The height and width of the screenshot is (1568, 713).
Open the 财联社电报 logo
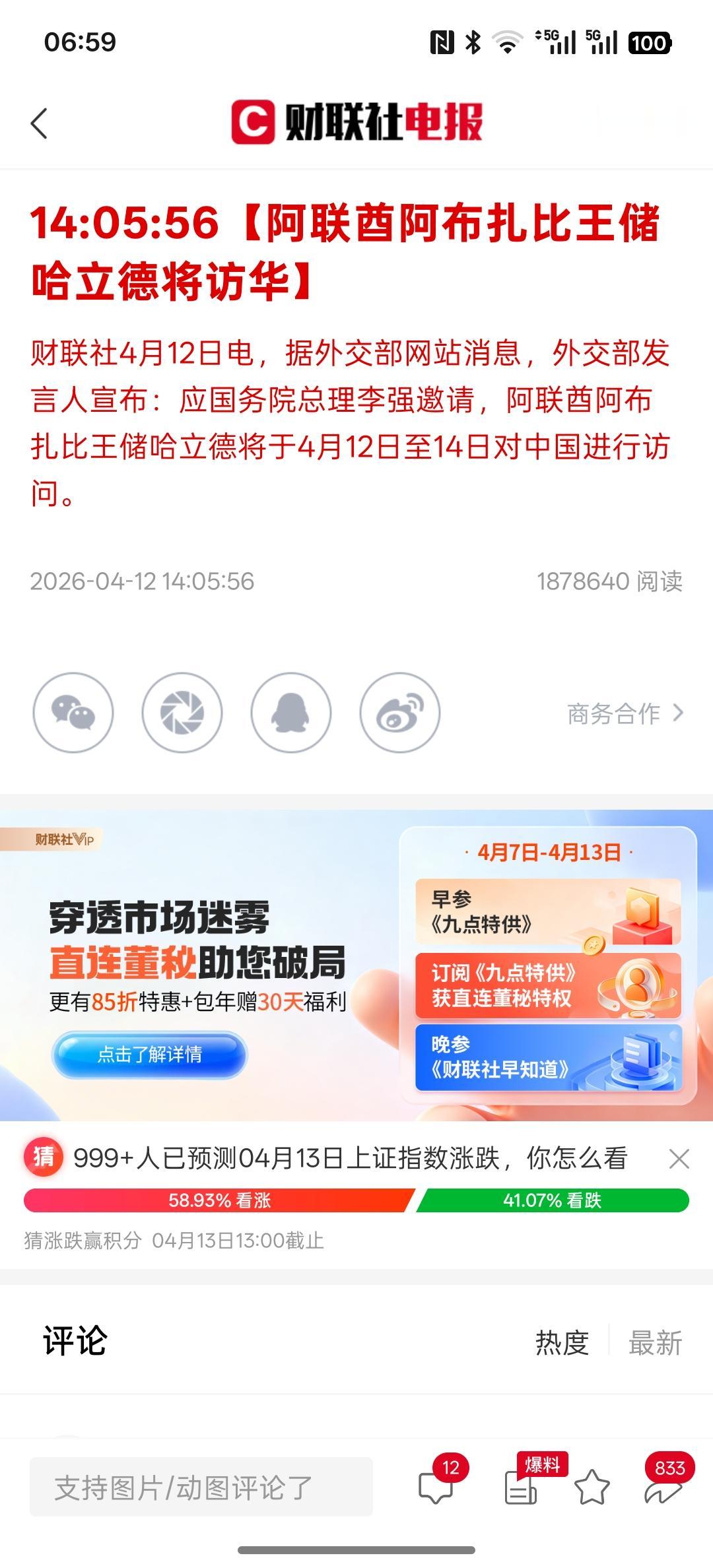(x=356, y=123)
